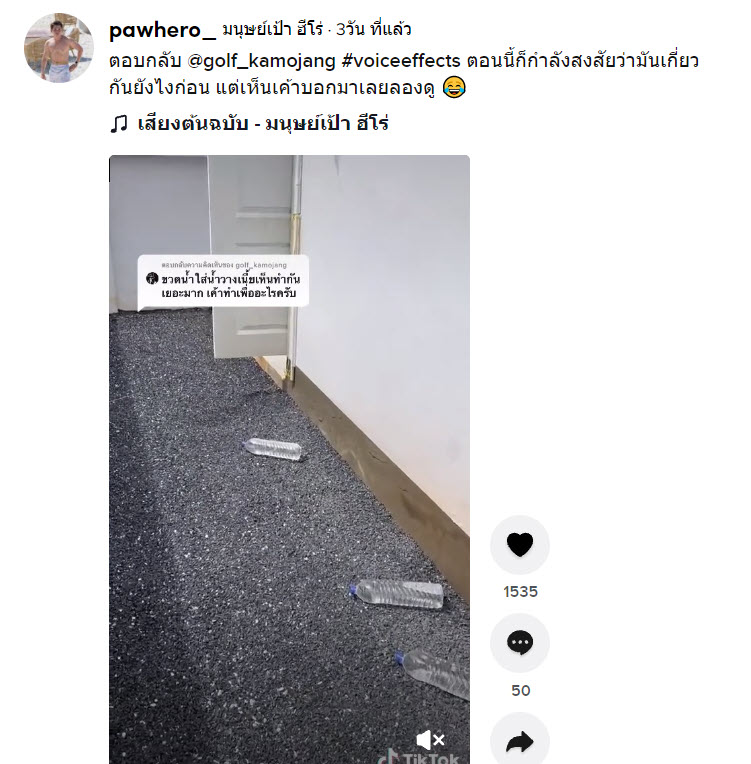Like this video with the heart
751x764 pixels.
(x=519, y=544)
